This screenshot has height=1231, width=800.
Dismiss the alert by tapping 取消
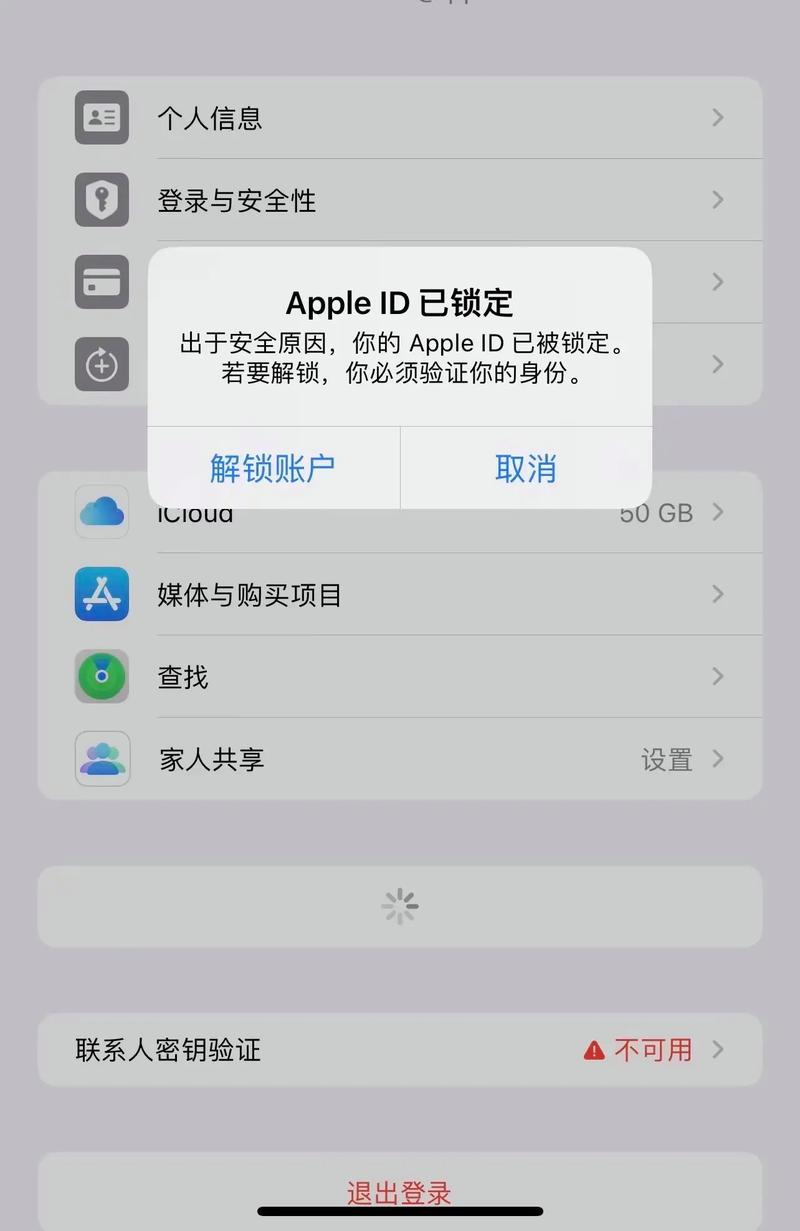click(525, 468)
